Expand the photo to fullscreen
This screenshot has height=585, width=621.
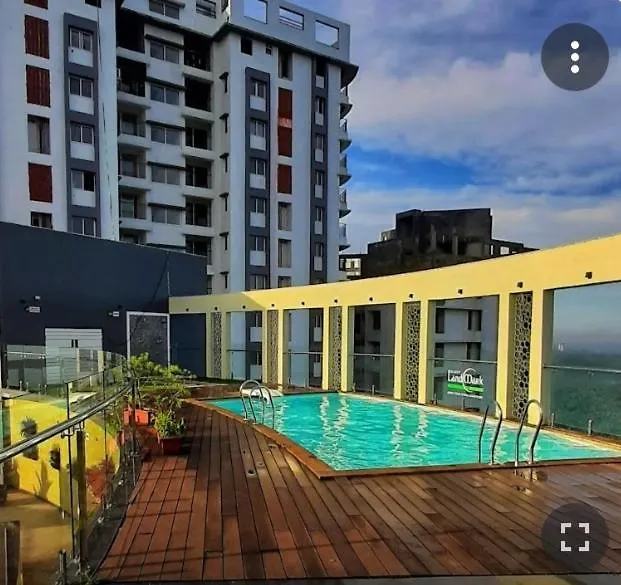575,537
